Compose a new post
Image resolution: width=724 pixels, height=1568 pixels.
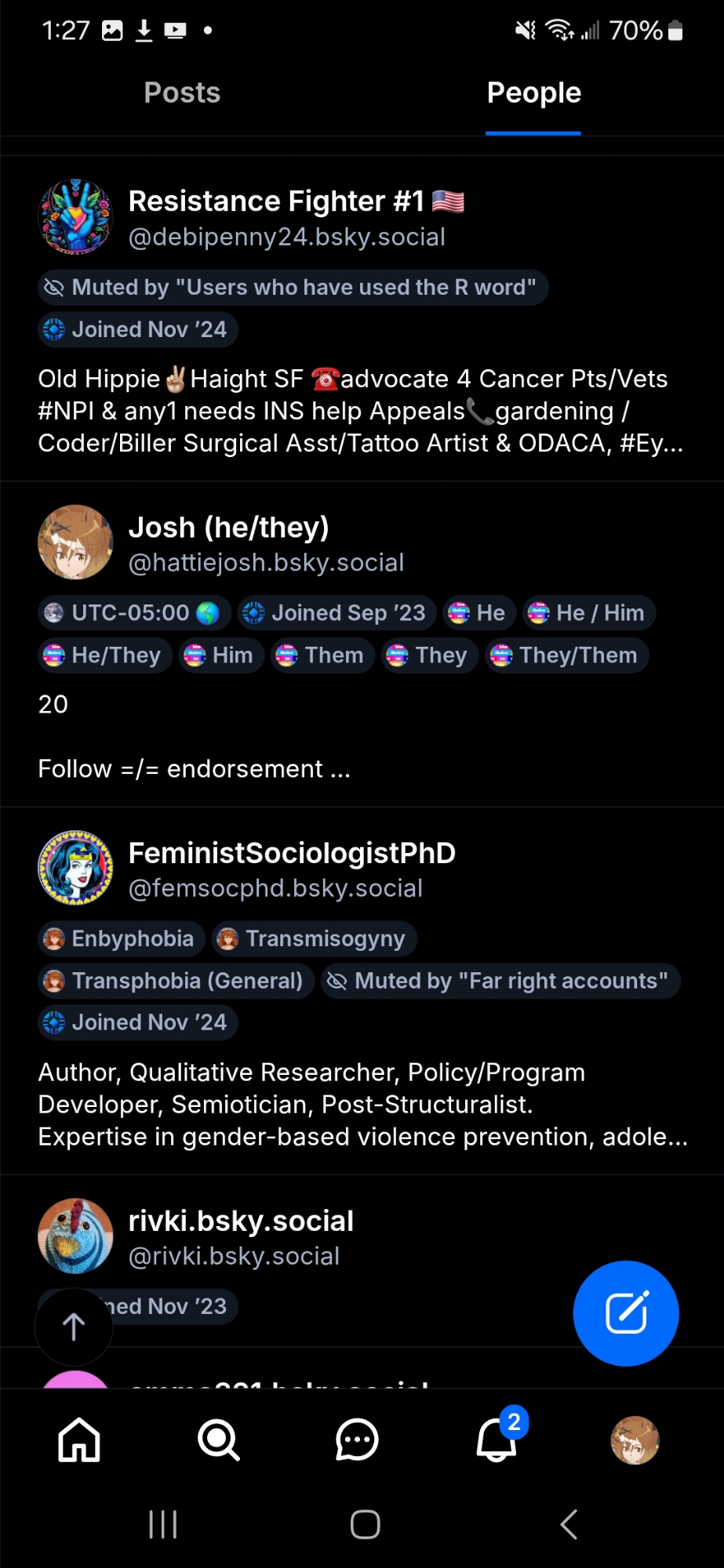(x=625, y=1313)
